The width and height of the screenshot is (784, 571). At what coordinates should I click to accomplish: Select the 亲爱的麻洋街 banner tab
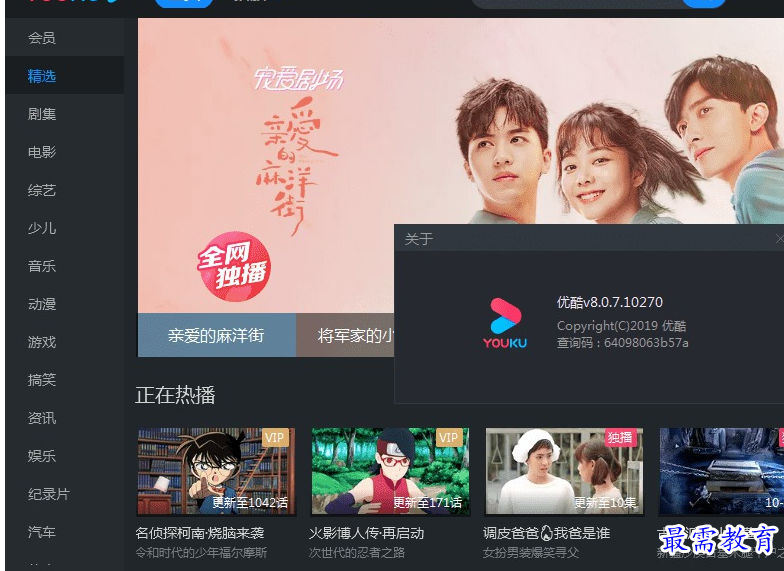pos(216,335)
